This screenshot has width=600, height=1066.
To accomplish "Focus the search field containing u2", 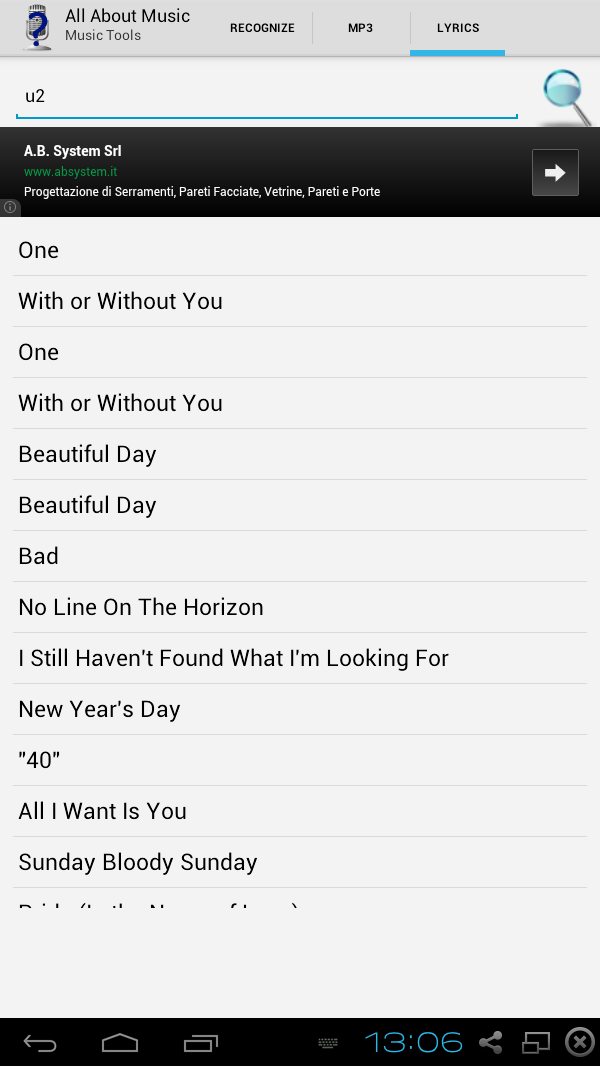I will [266, 97].
